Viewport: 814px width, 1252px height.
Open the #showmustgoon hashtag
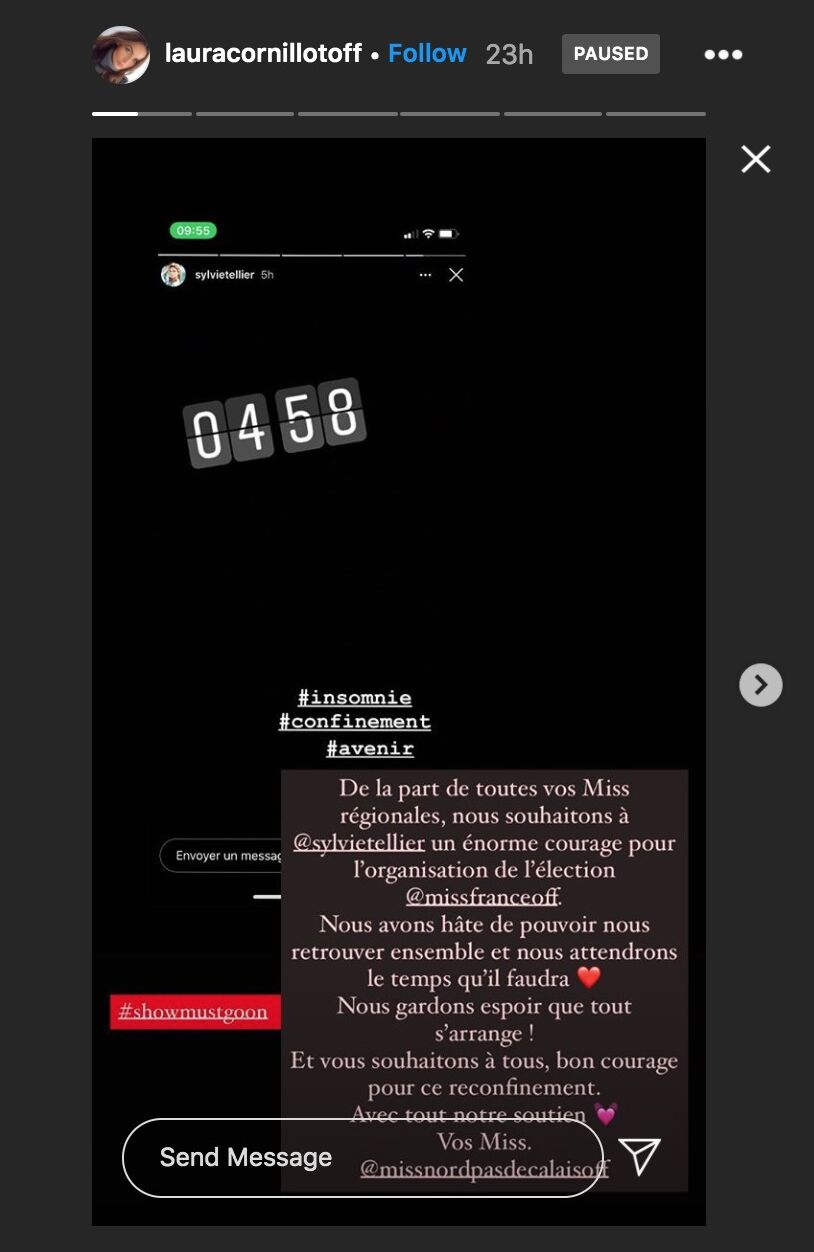194,1012
